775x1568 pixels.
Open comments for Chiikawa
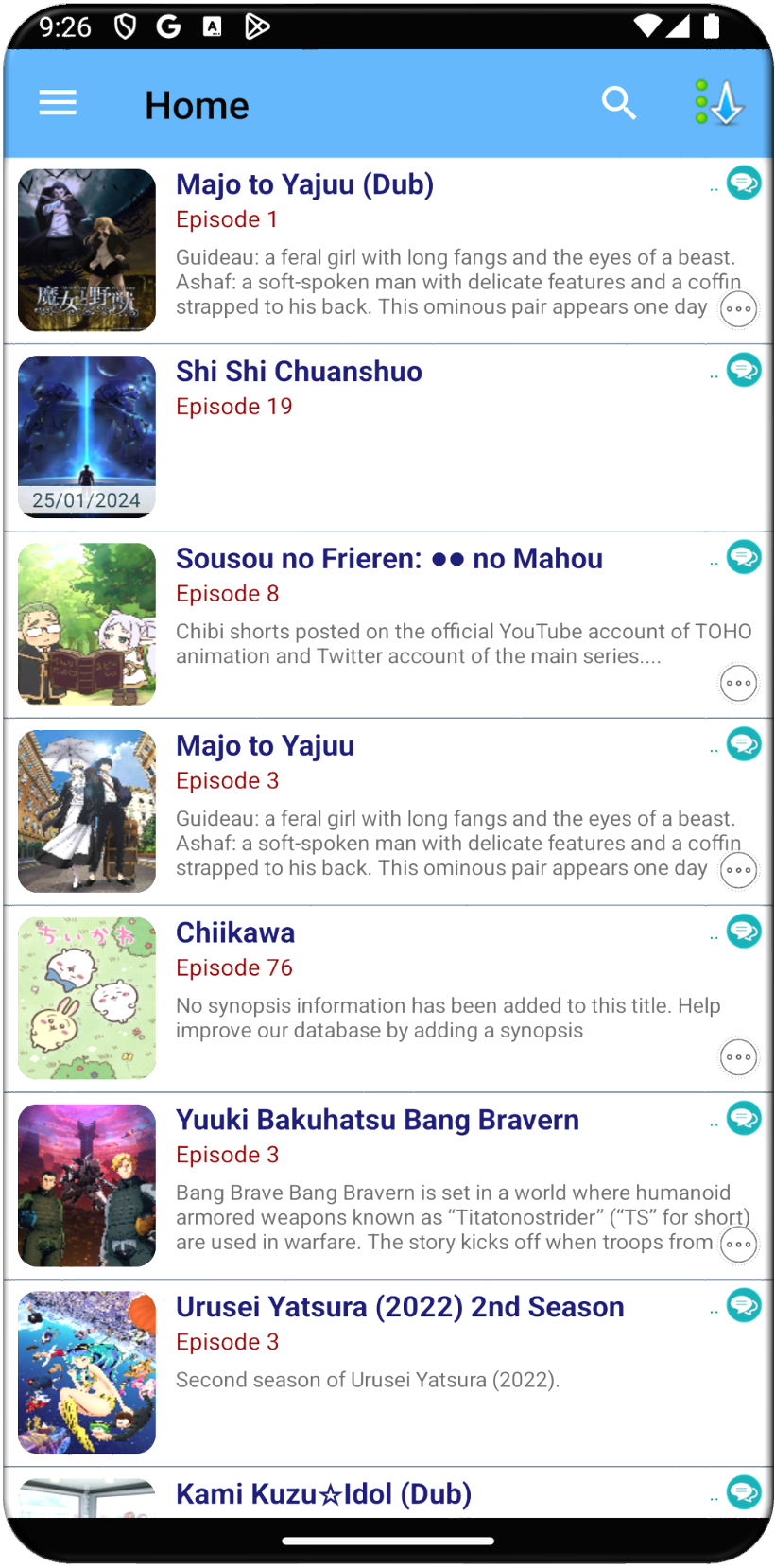(x=744, y=932)
